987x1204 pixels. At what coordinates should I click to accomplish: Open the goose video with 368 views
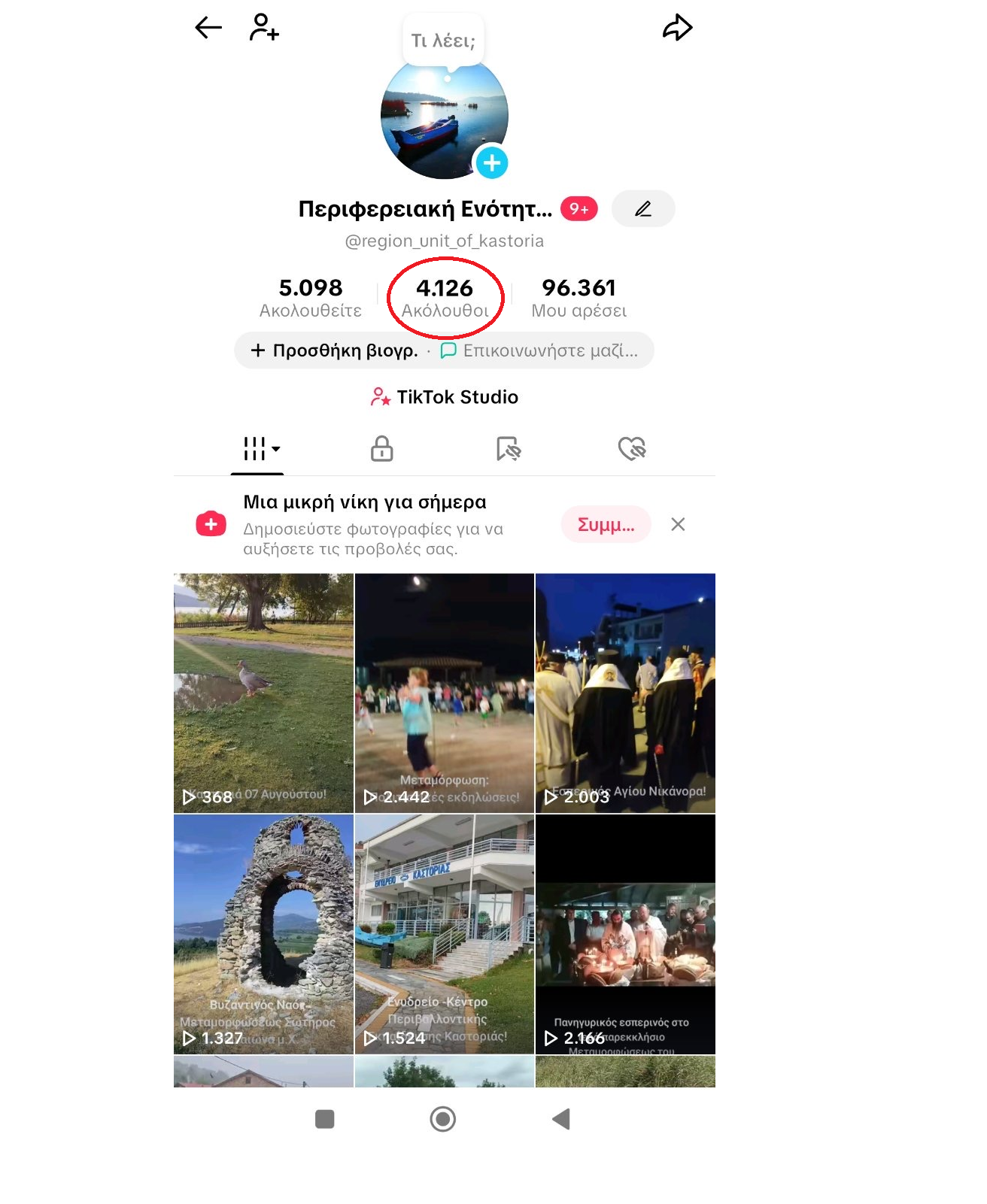tap(263, 693)
